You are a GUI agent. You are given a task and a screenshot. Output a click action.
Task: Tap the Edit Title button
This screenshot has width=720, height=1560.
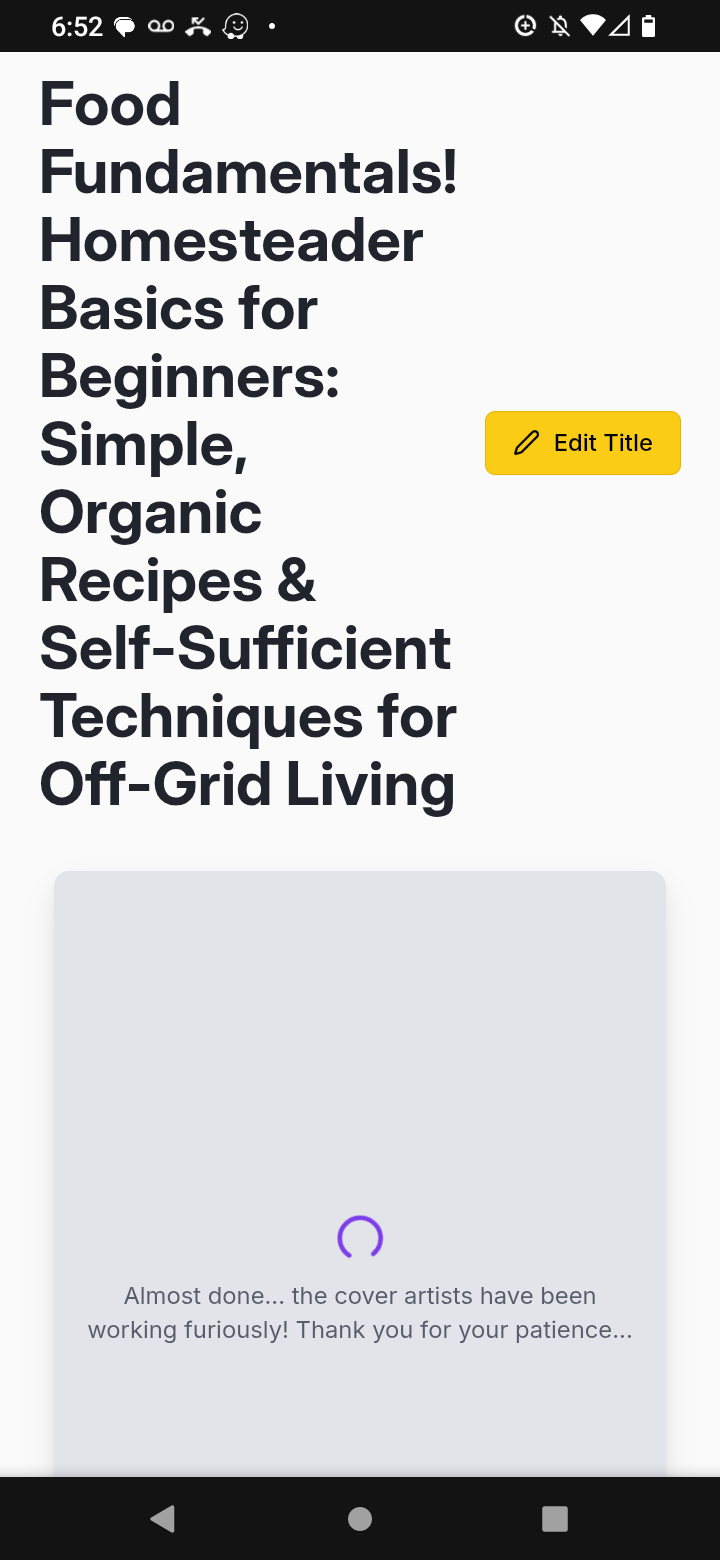tap(582, 443)
